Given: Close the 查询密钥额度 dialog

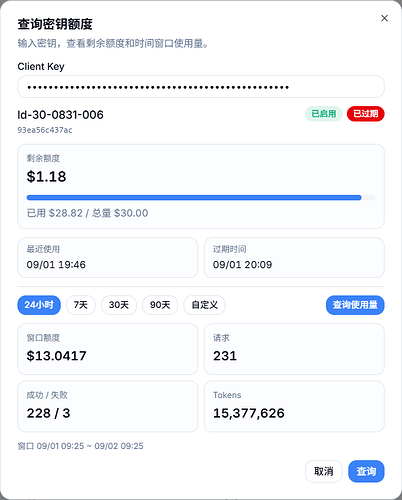Looking at the screenshot, I should (384, 18).
